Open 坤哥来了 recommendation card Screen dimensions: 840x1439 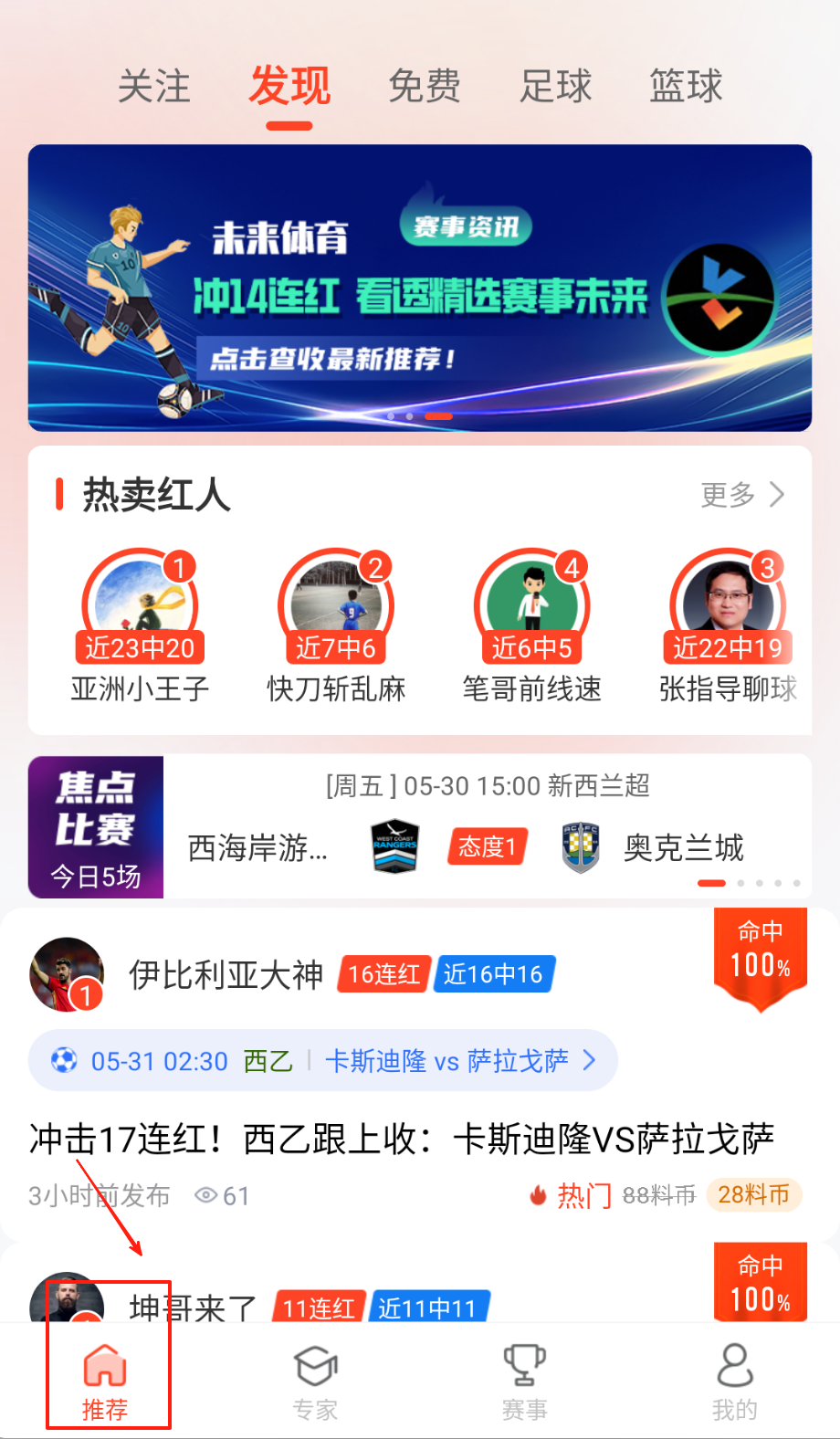click(193, 1306)
